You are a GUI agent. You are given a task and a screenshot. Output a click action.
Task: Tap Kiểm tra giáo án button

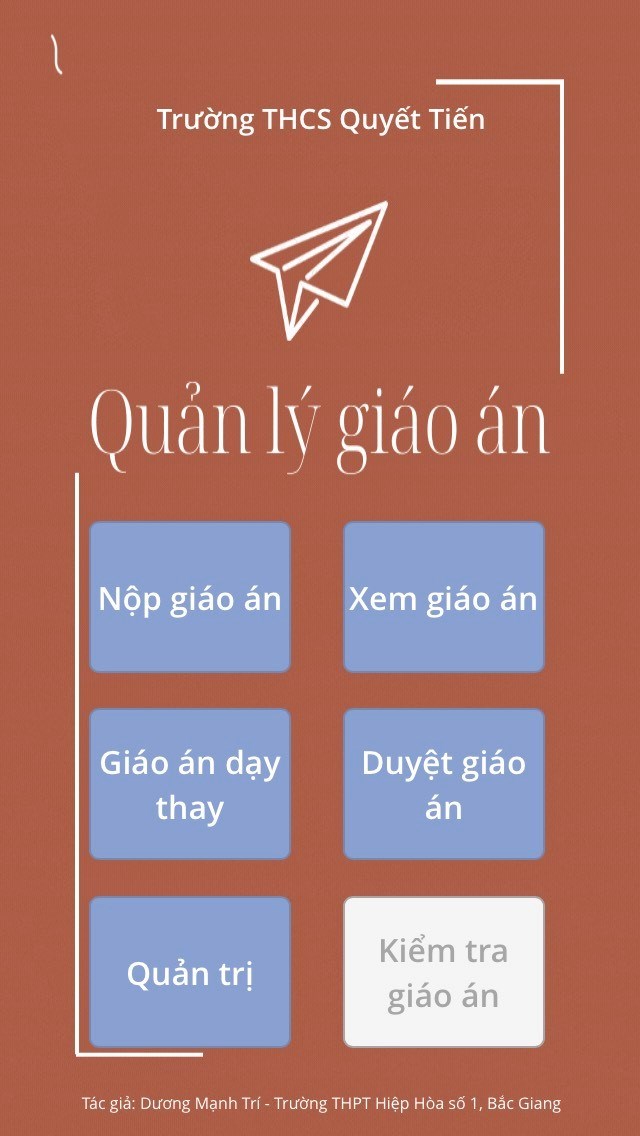(x=444, y=972)
